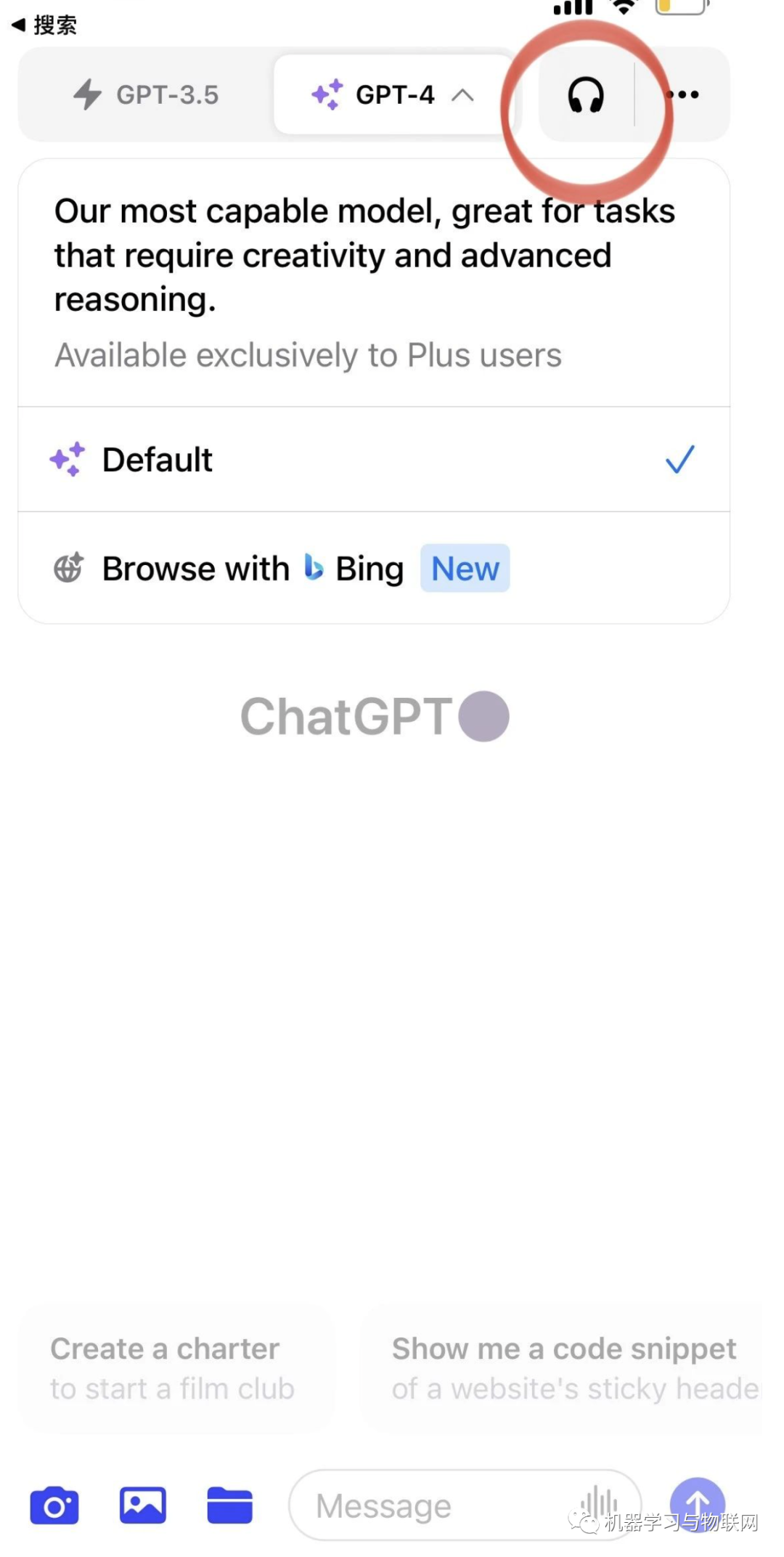Open the camera to take a photo

[54, 1506]
